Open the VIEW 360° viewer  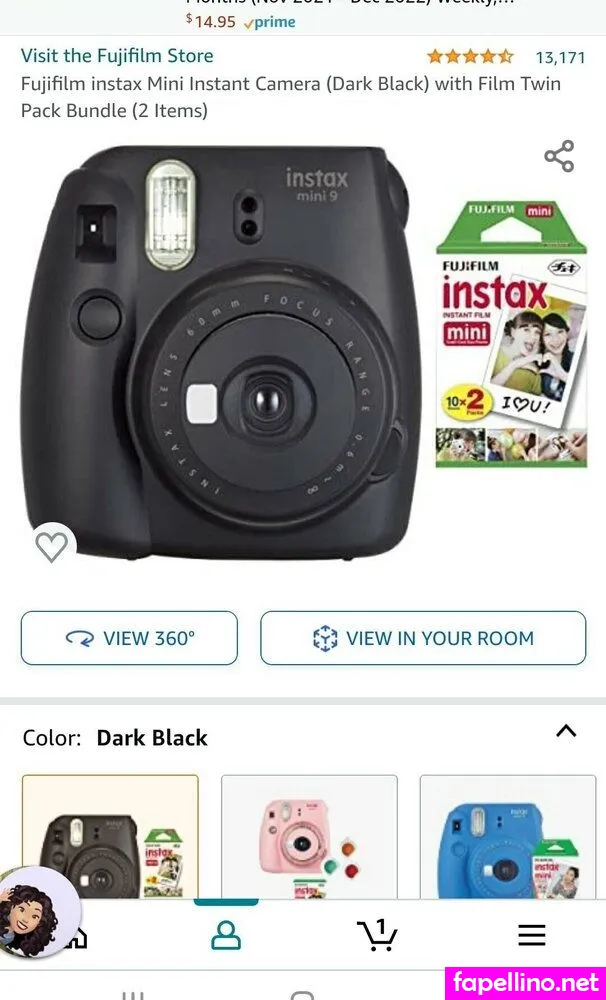tap(129, 638)
